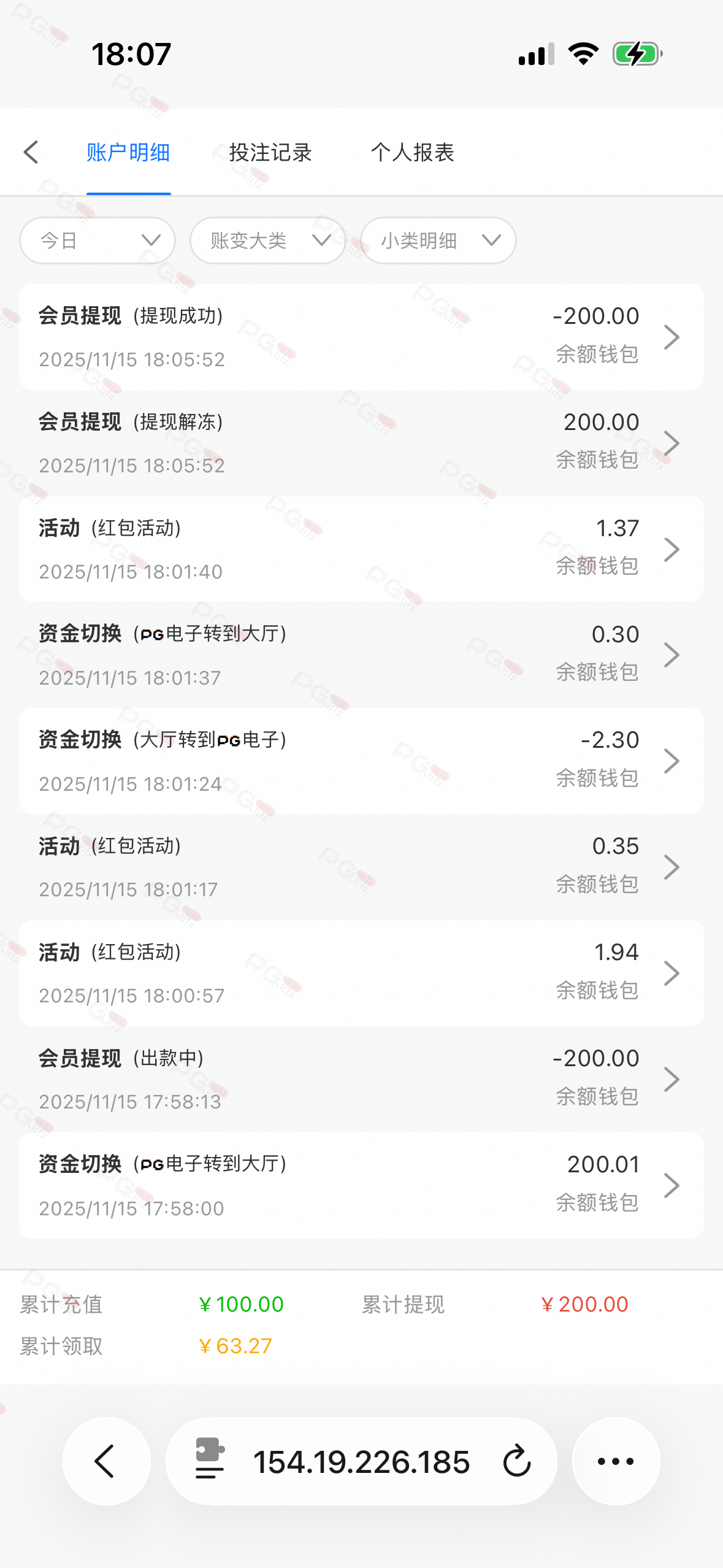The height and width of the screenshot is (1568, 723).
Task: Expand the 账变大类 filter dropdown
Action: tap(267, 240)
